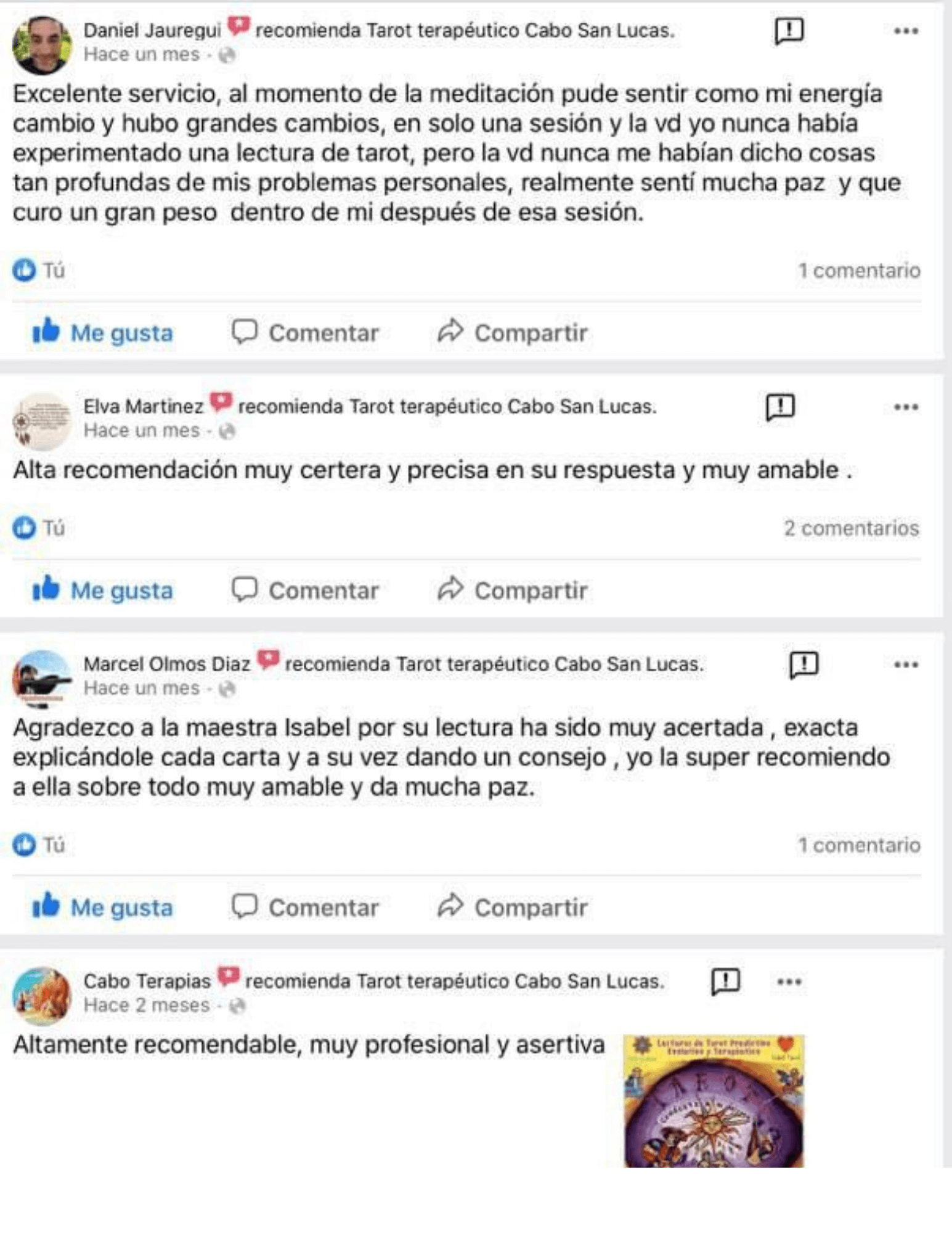Open options menu on Cabo Terapias' review
Image resolution: width=952 pixels, height=1233 pixels.
click(789, 981)
